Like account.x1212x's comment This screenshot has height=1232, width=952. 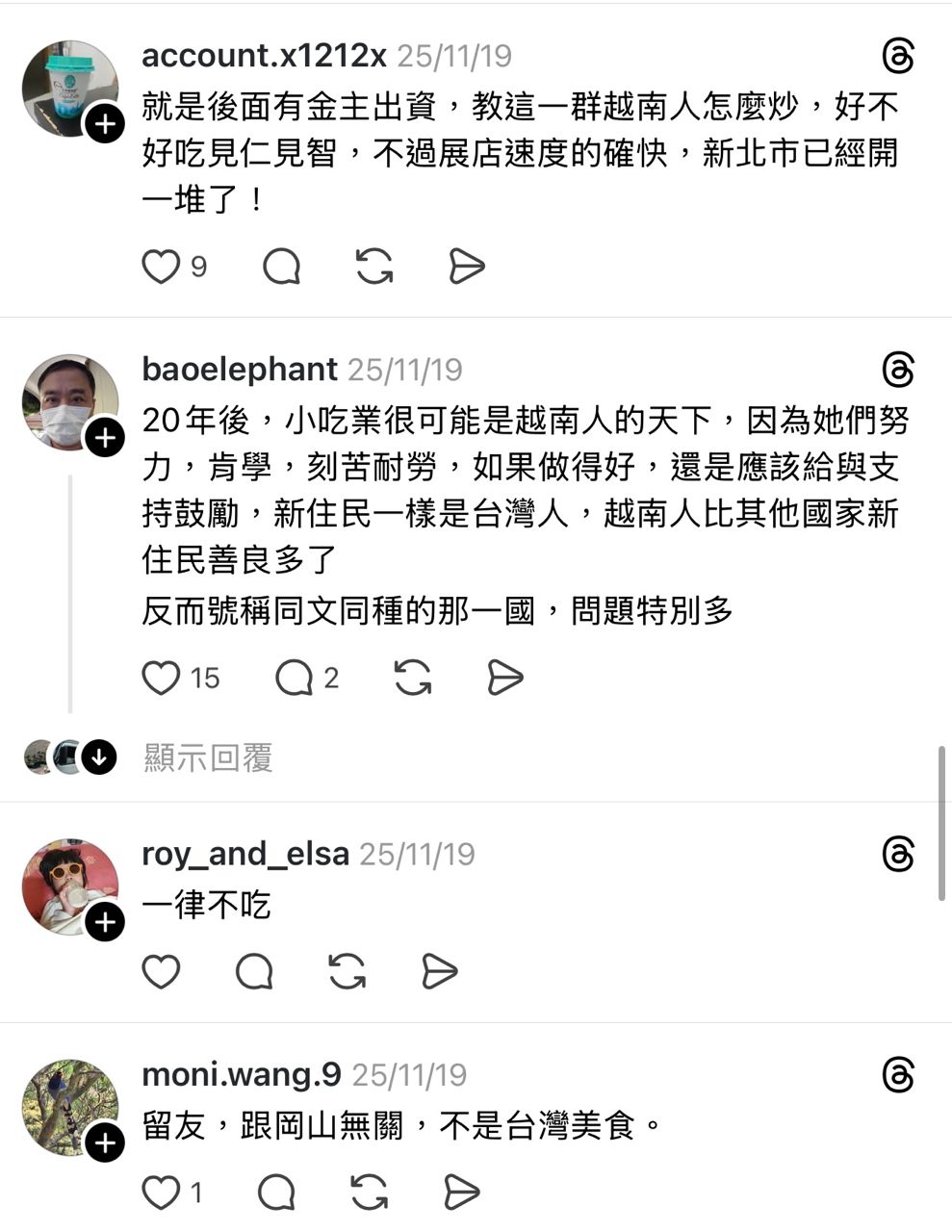click(162, 267)
